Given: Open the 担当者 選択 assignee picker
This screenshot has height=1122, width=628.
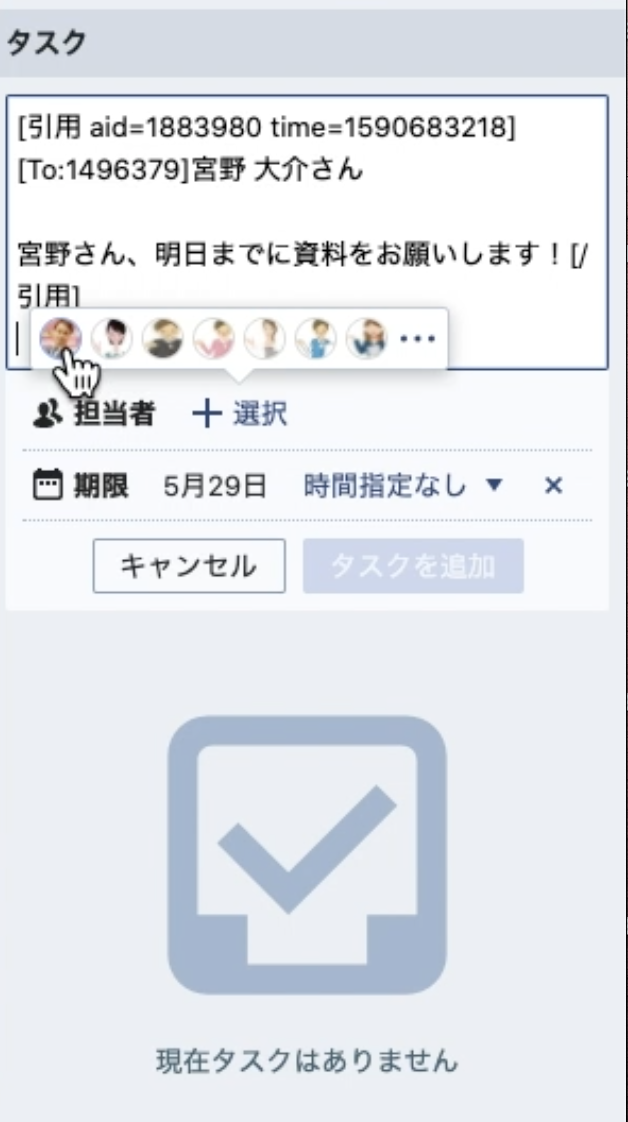Looking at the screenshot, I should point(240,415).
